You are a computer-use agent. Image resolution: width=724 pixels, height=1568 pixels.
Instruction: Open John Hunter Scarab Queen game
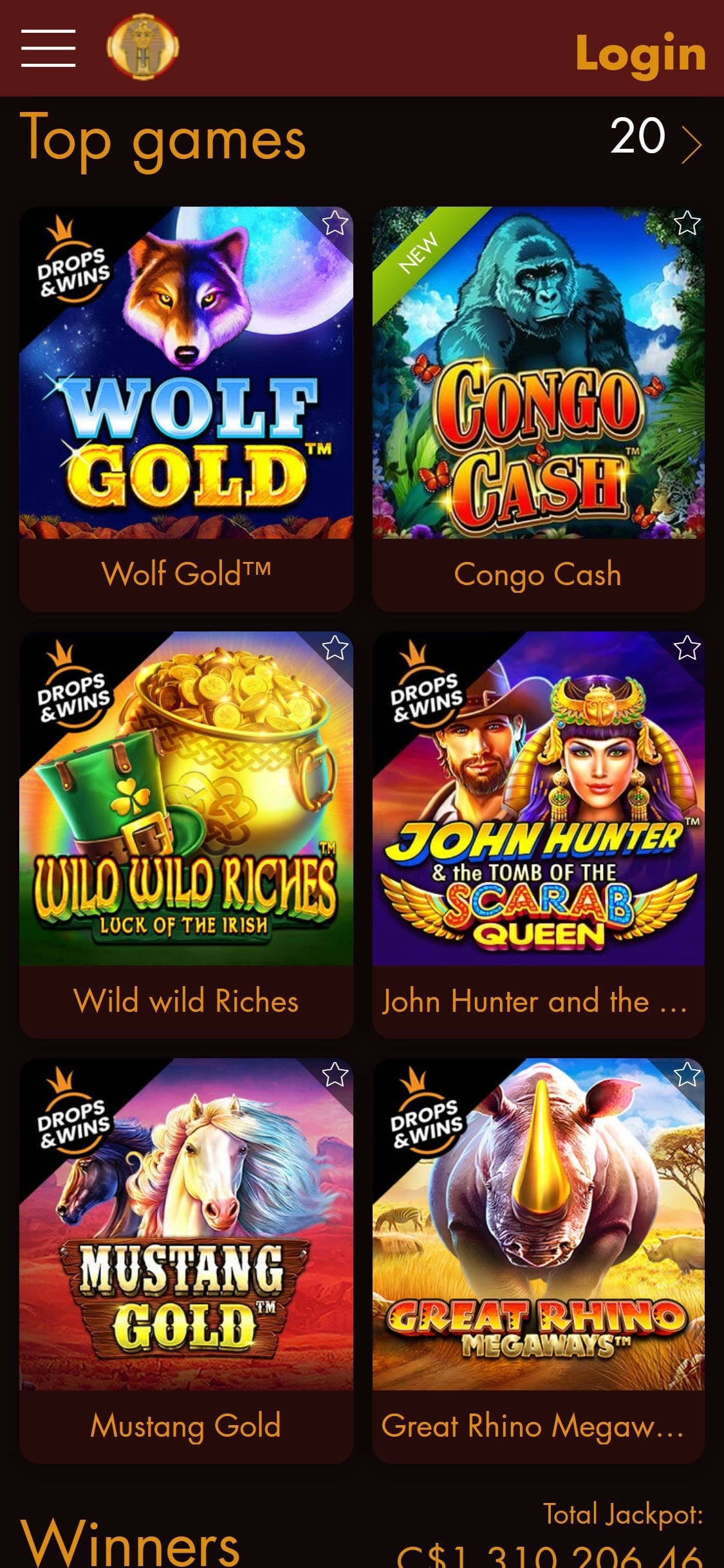[538, 798]
